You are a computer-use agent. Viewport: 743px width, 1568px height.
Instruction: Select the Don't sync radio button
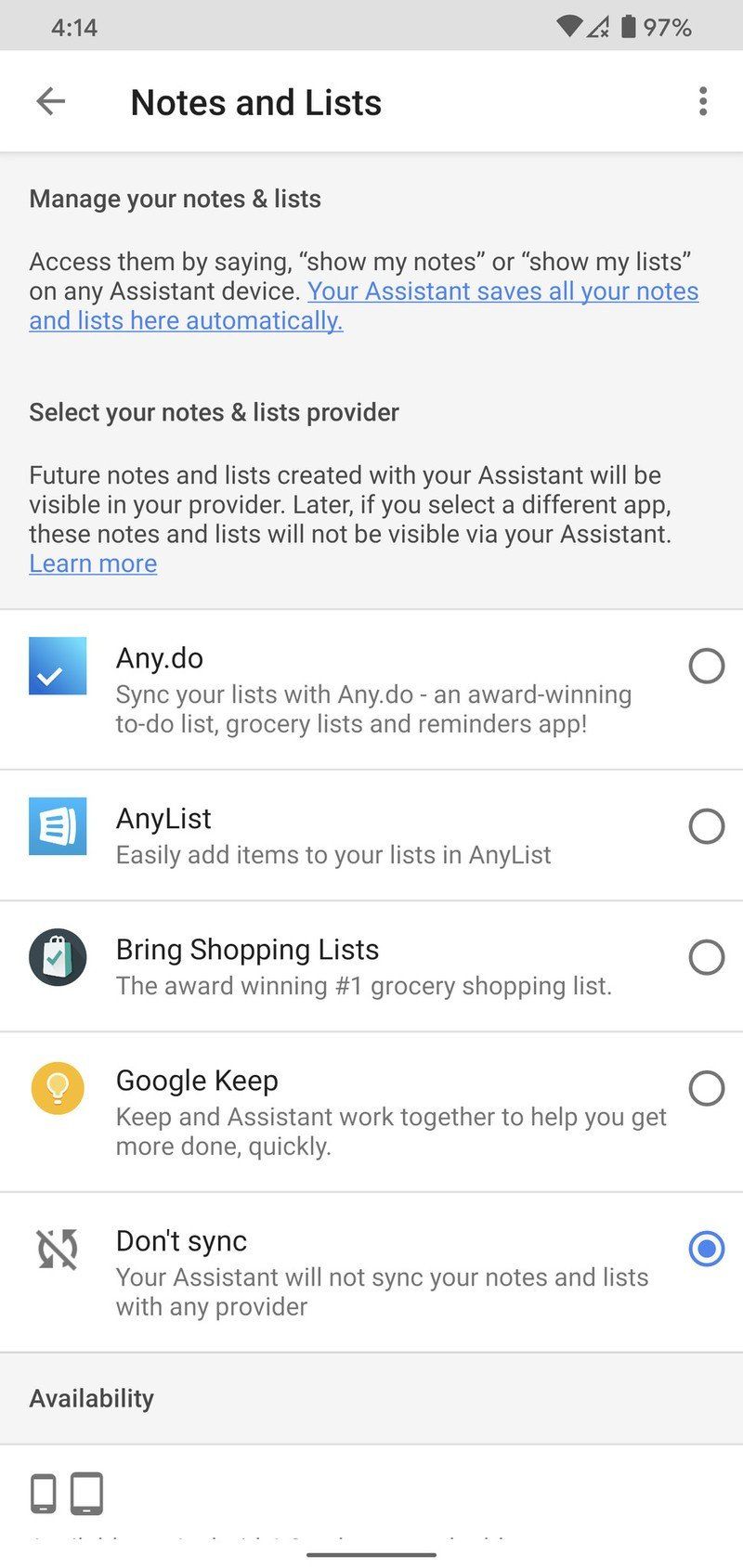[x=706, y=1250]
